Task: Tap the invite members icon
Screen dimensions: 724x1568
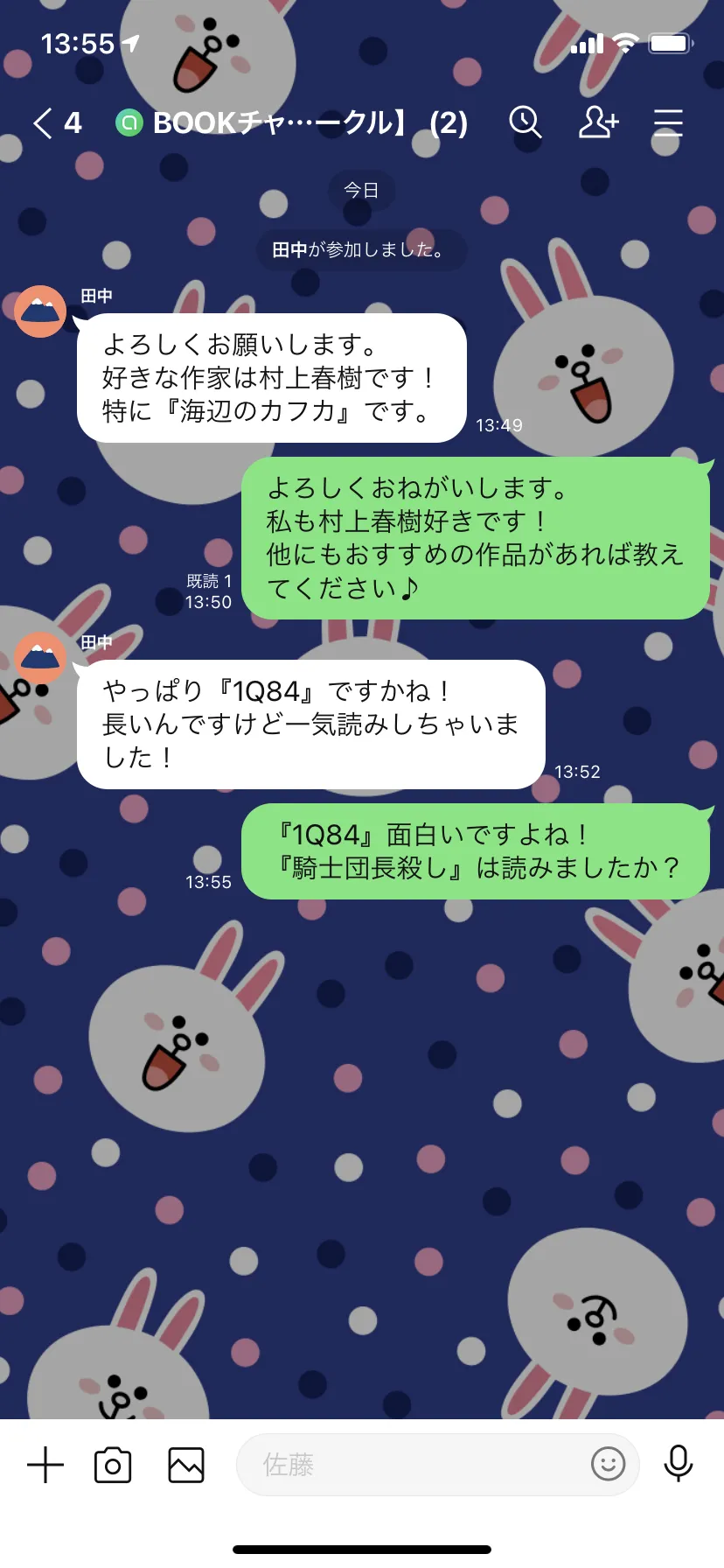Action: tap(598, 123)
